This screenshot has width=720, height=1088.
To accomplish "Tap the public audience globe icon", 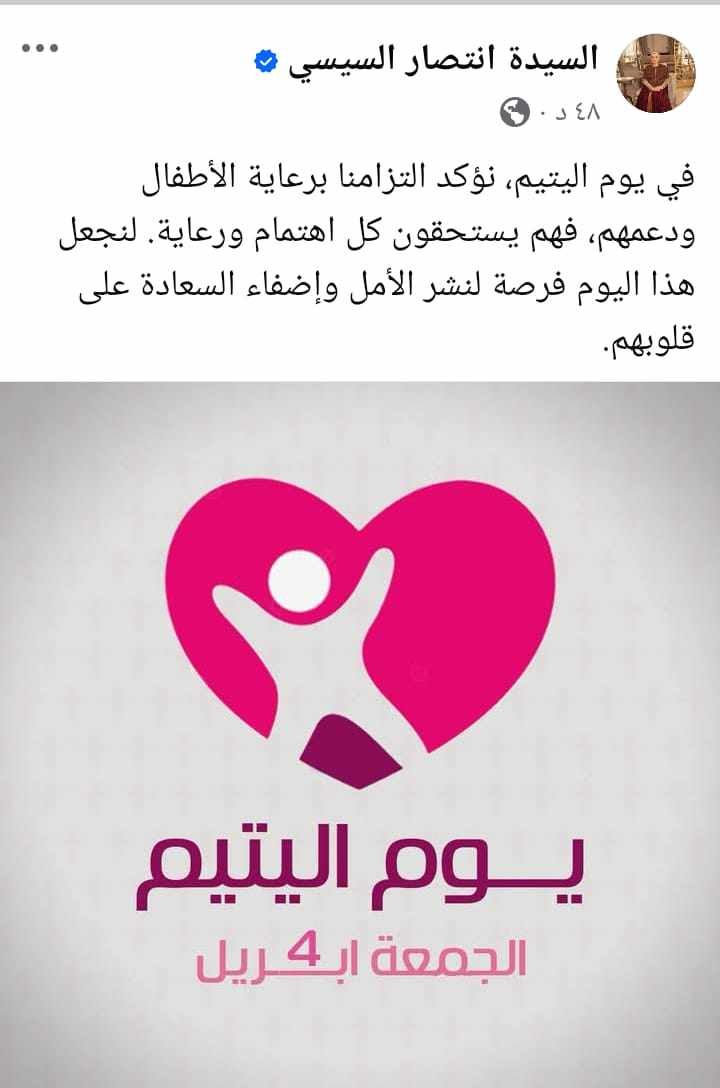I will click(x=515, y=113).
